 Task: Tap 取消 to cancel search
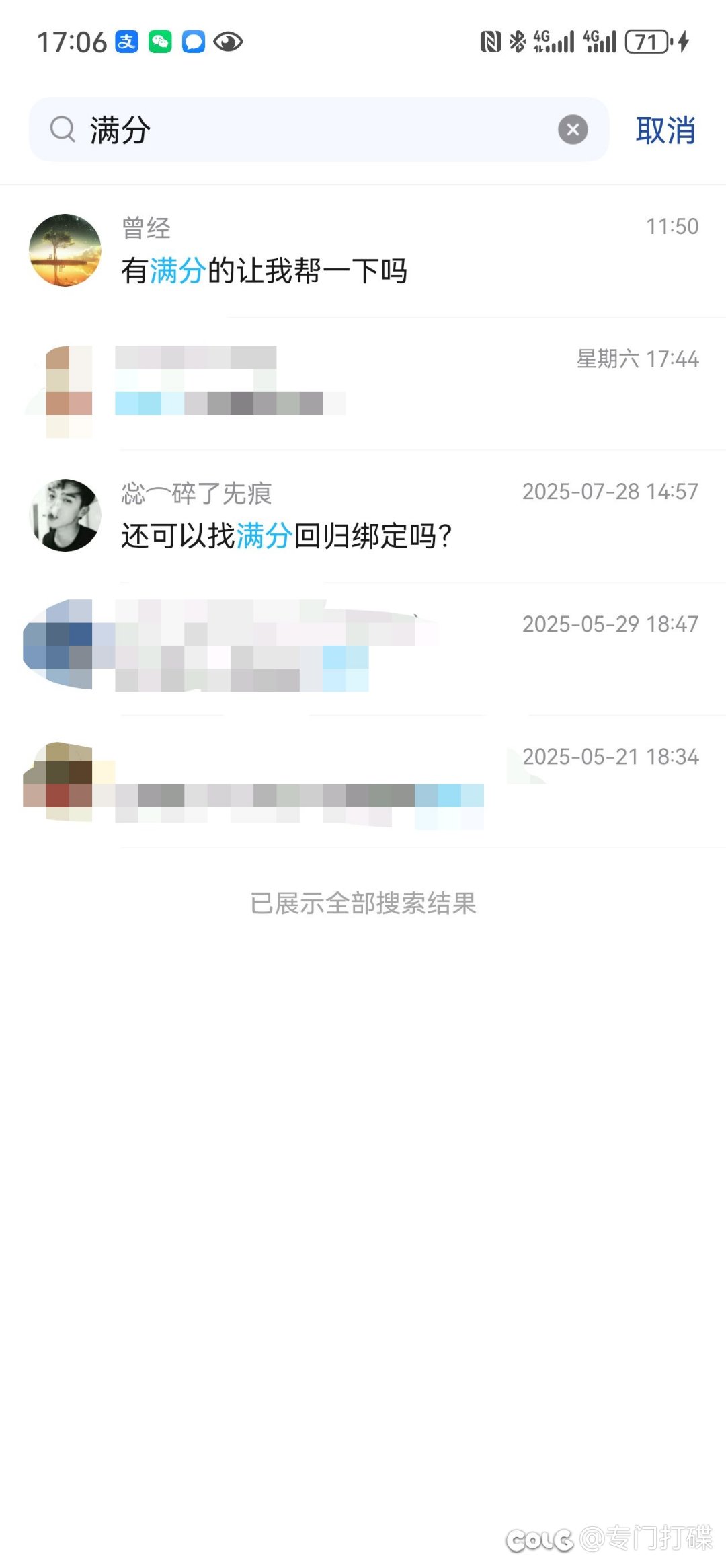665,130
